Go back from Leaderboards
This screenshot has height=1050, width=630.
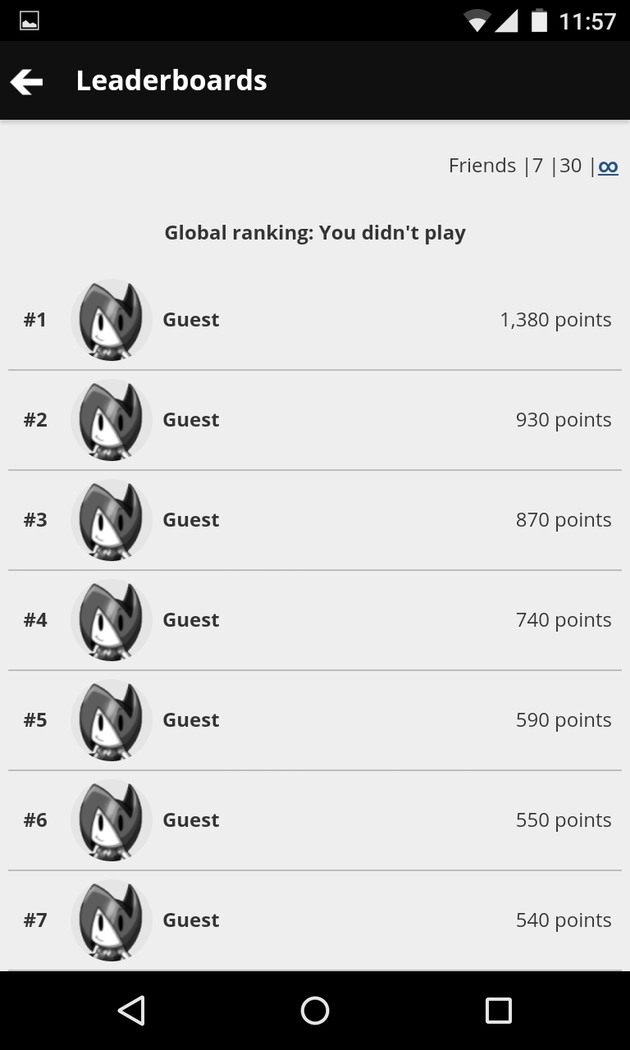point(27,81)
